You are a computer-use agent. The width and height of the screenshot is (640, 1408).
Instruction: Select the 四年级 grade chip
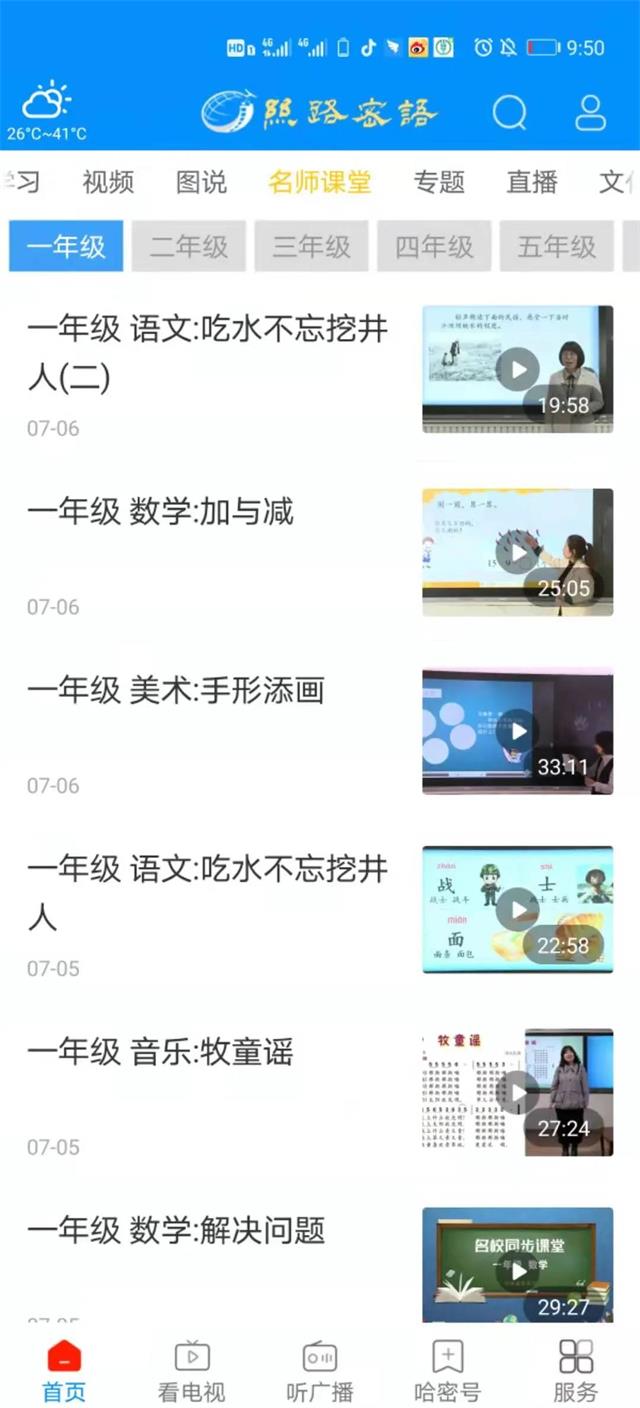pos(434,246)
